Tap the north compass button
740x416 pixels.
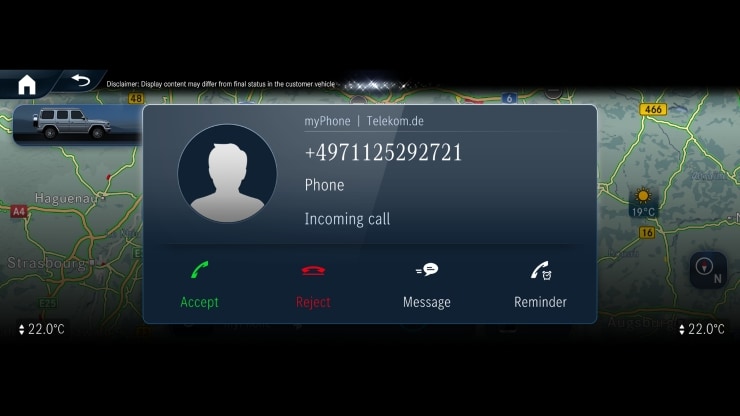(x=708, y=270)
